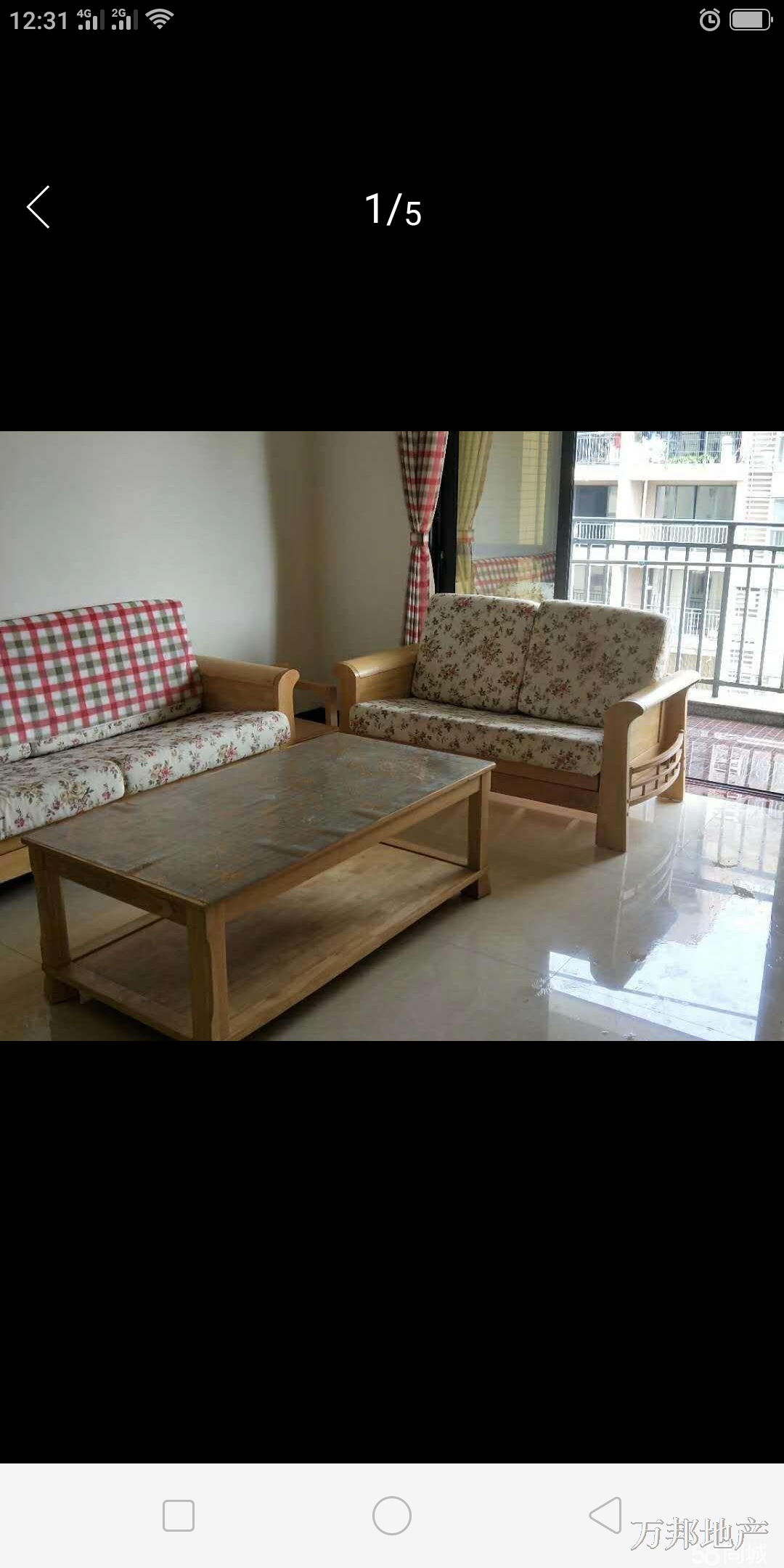Tap the system back triangle button
This screenshot has height=1568, width=784.
[x=605, y=1515]
